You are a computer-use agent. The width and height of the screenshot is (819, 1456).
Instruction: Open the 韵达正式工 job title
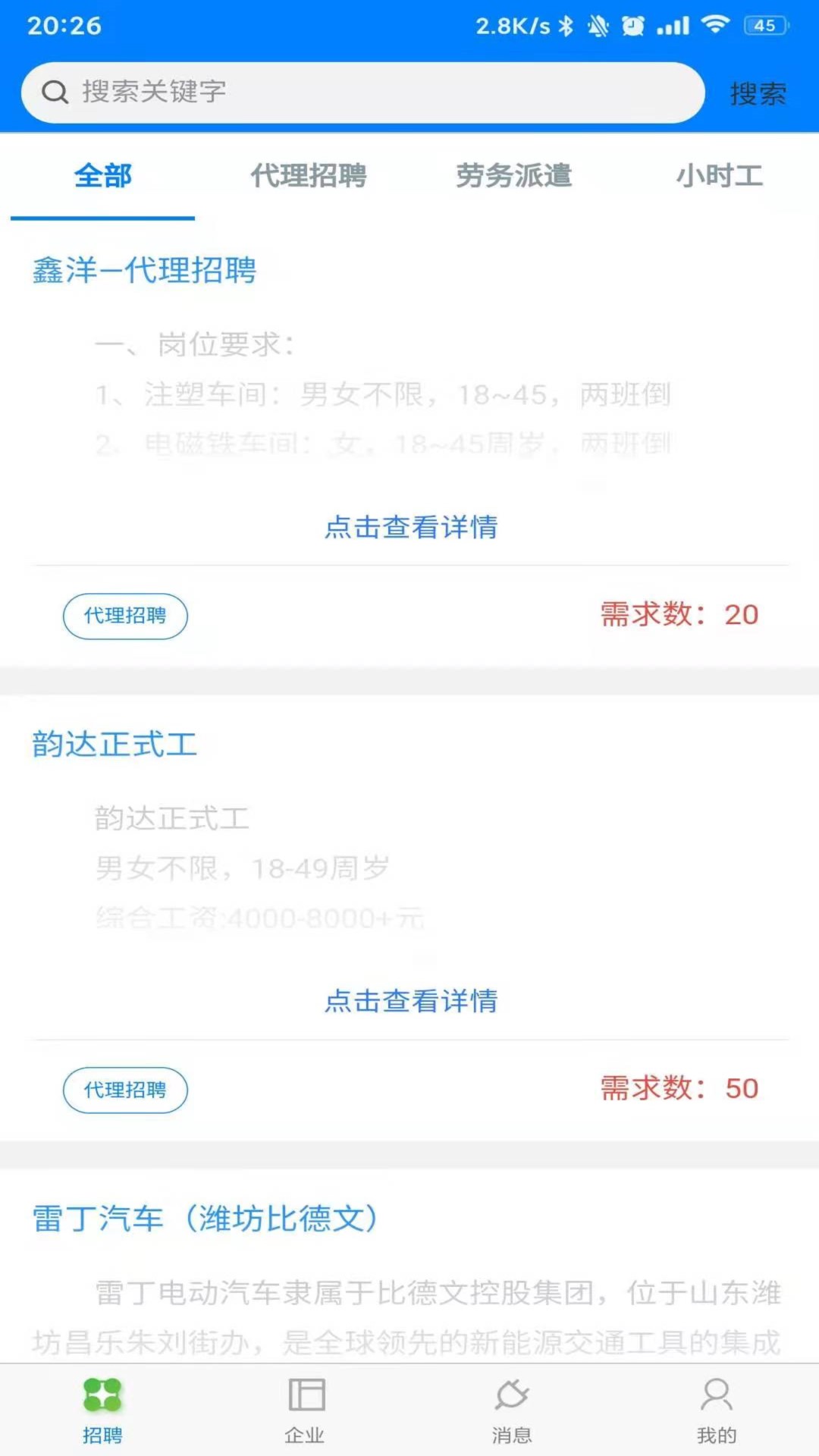coord(115,744)
